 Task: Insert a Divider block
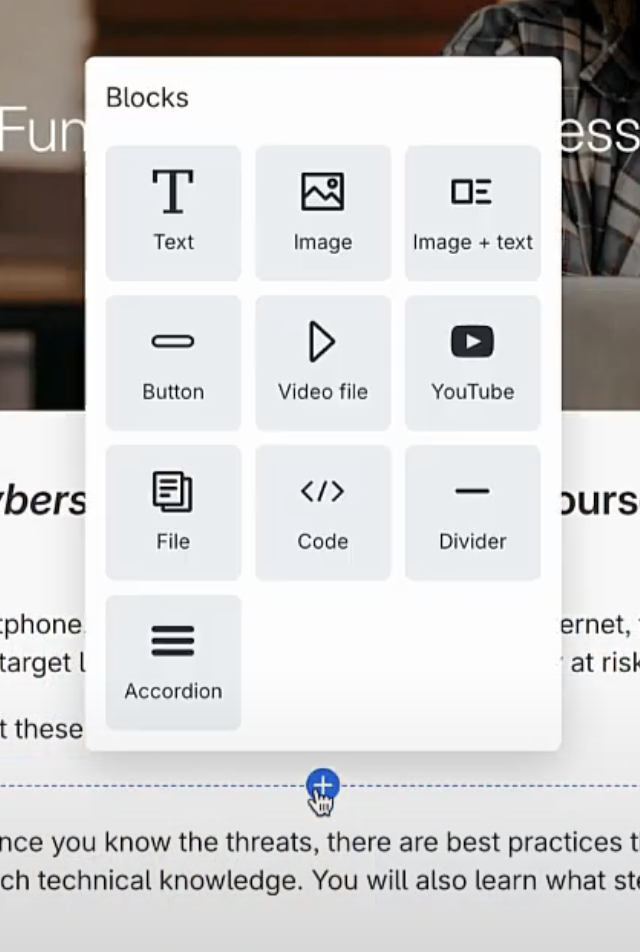click(x=472, y=512)
